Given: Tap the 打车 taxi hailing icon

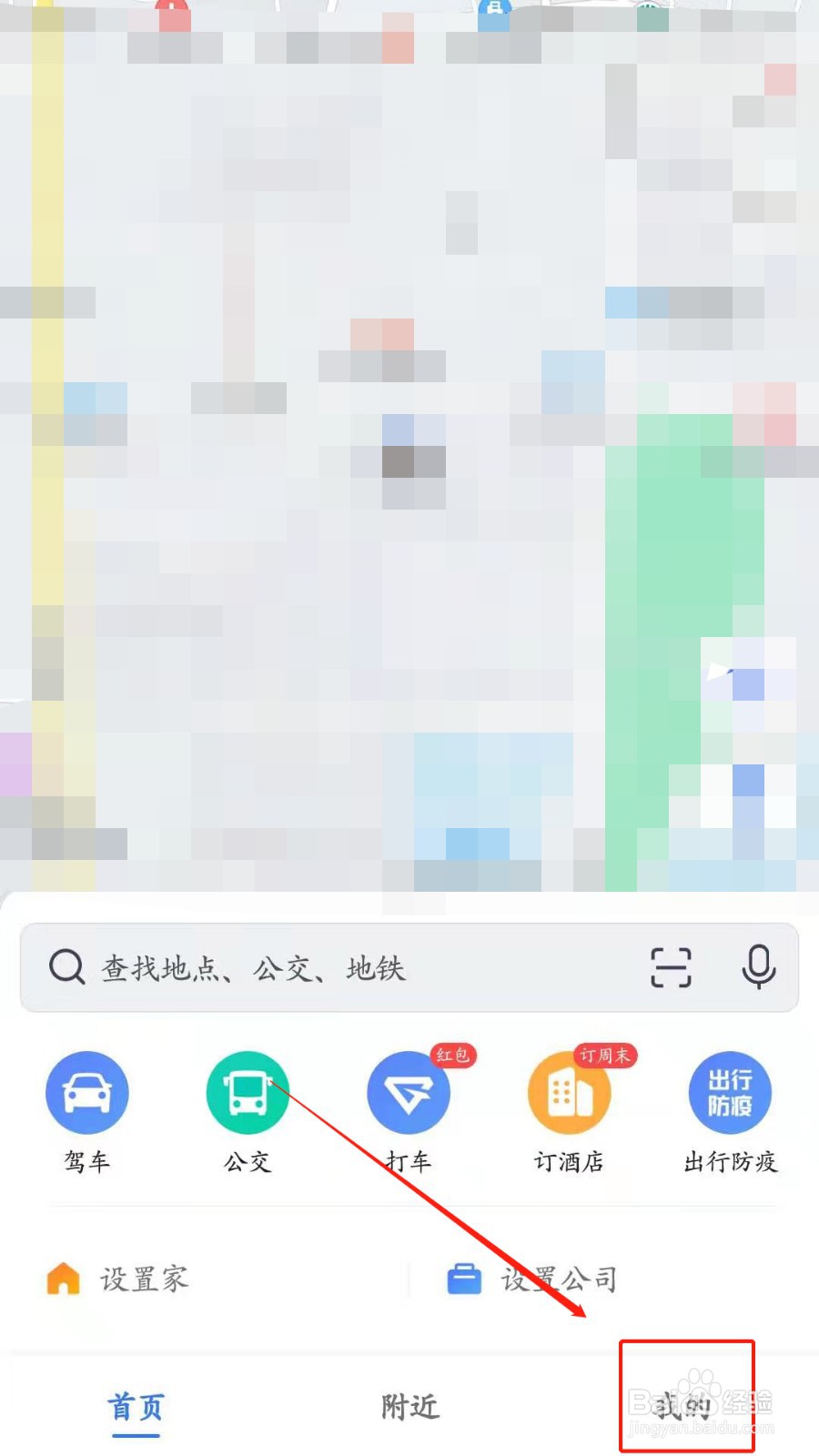Looking at the screenshot, I should [x=408, y=1092].
